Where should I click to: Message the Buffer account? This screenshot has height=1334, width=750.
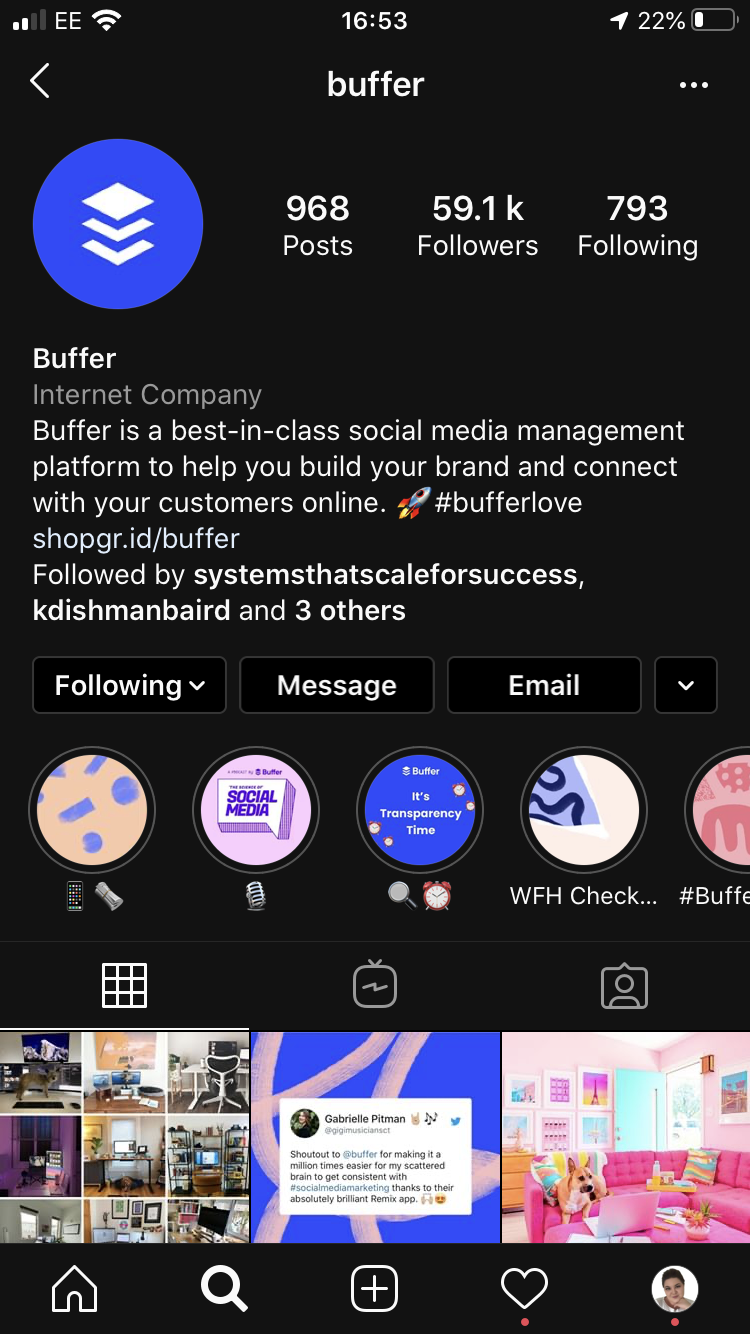coord(337,685)
